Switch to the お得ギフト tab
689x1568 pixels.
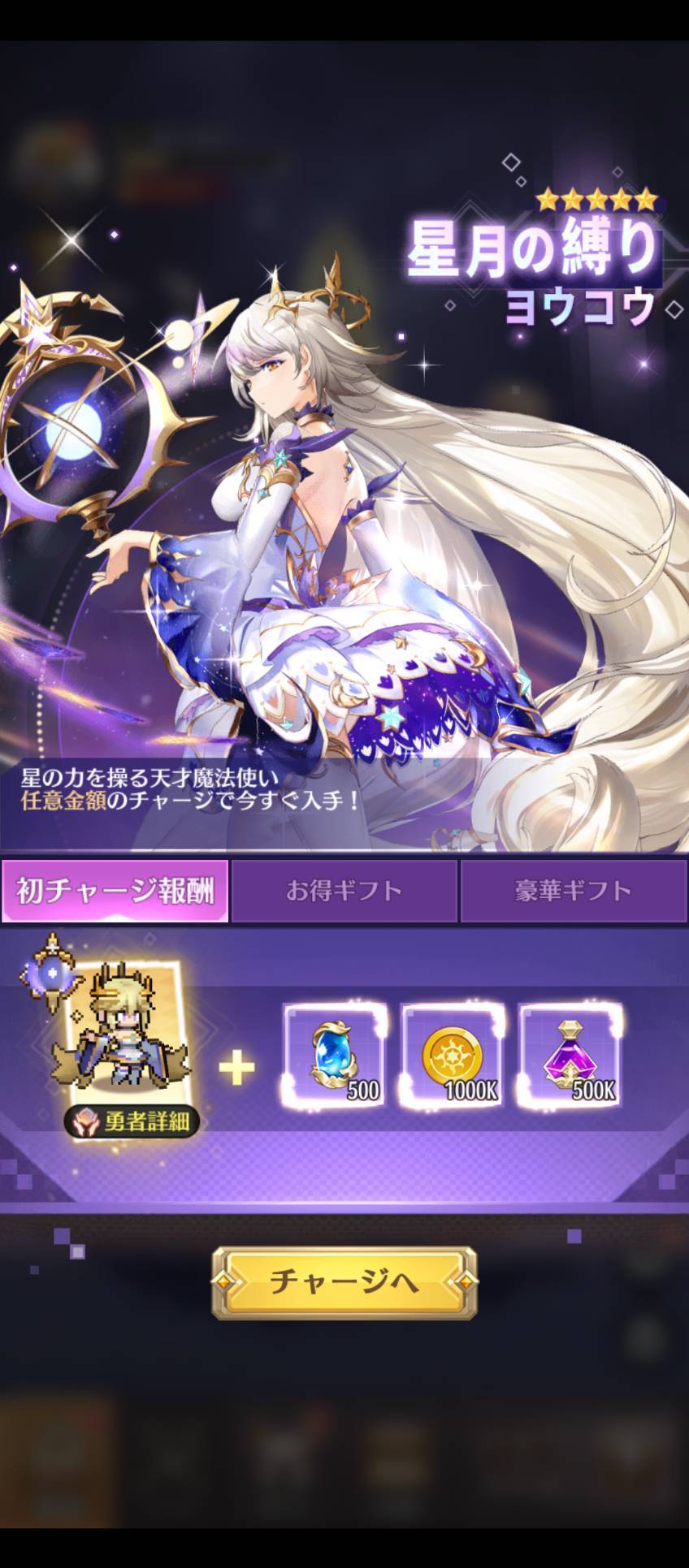point(344,892)
